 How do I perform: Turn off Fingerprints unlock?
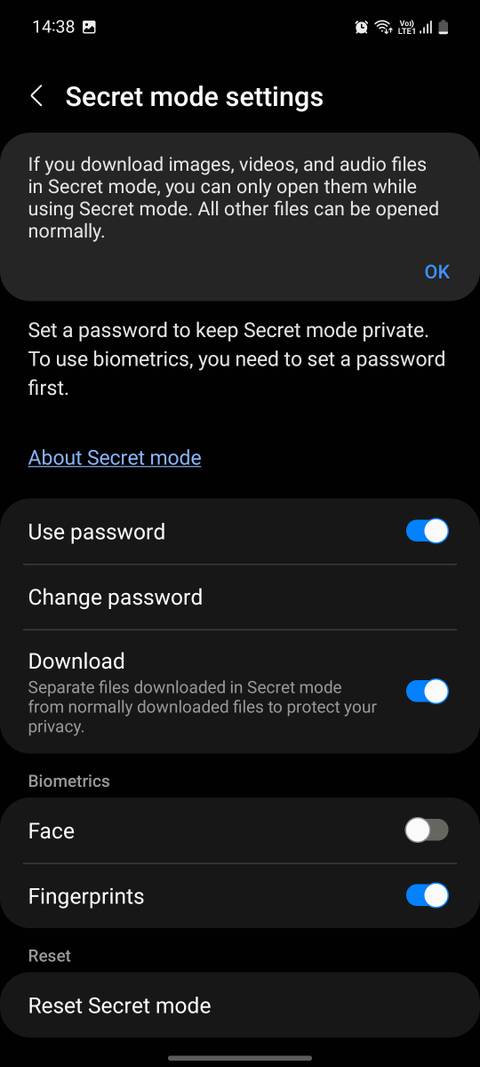pyautogui.click(x=427, y=896)
